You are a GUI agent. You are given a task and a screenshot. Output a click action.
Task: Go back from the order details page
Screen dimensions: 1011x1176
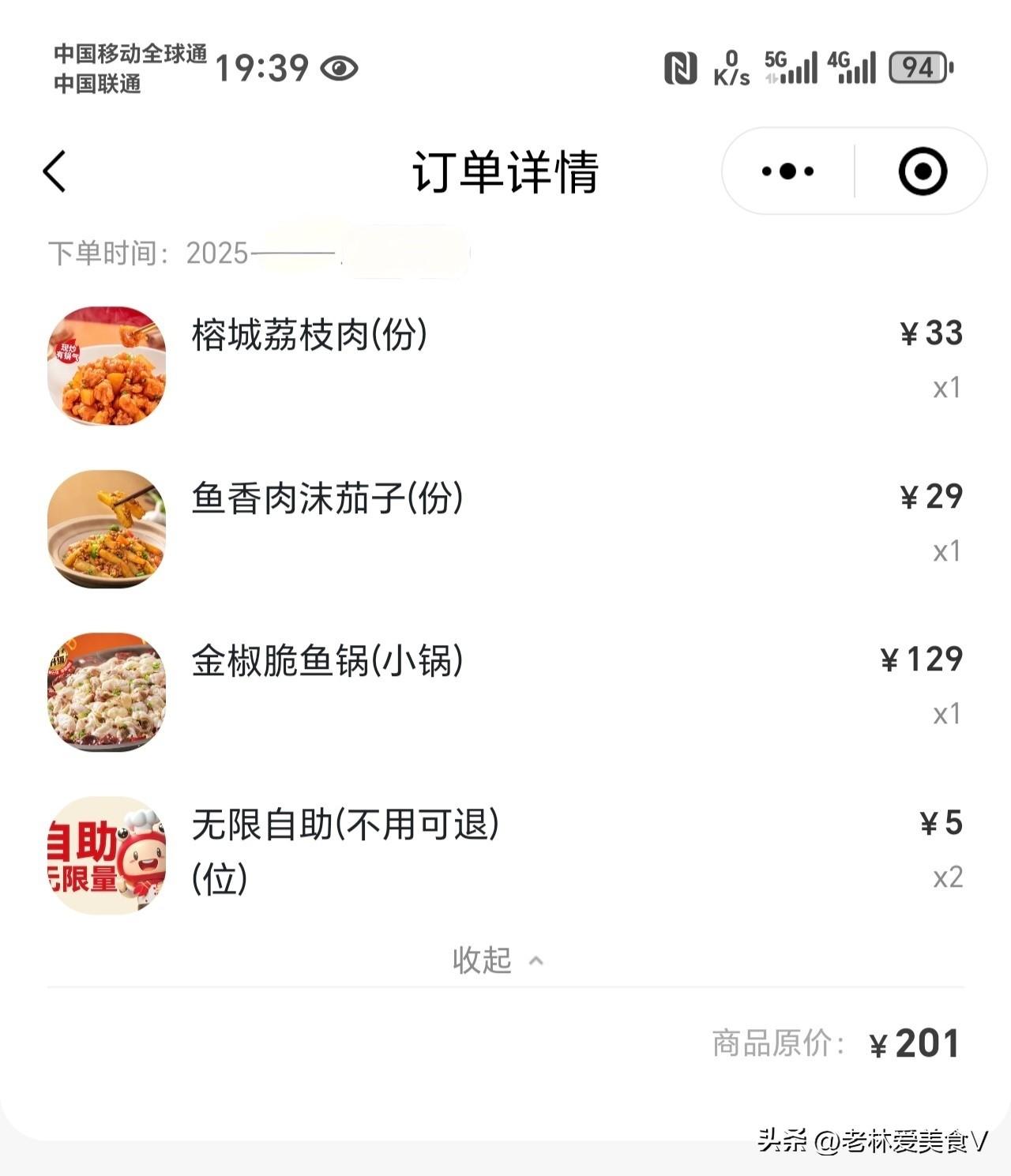coord(54,171)
